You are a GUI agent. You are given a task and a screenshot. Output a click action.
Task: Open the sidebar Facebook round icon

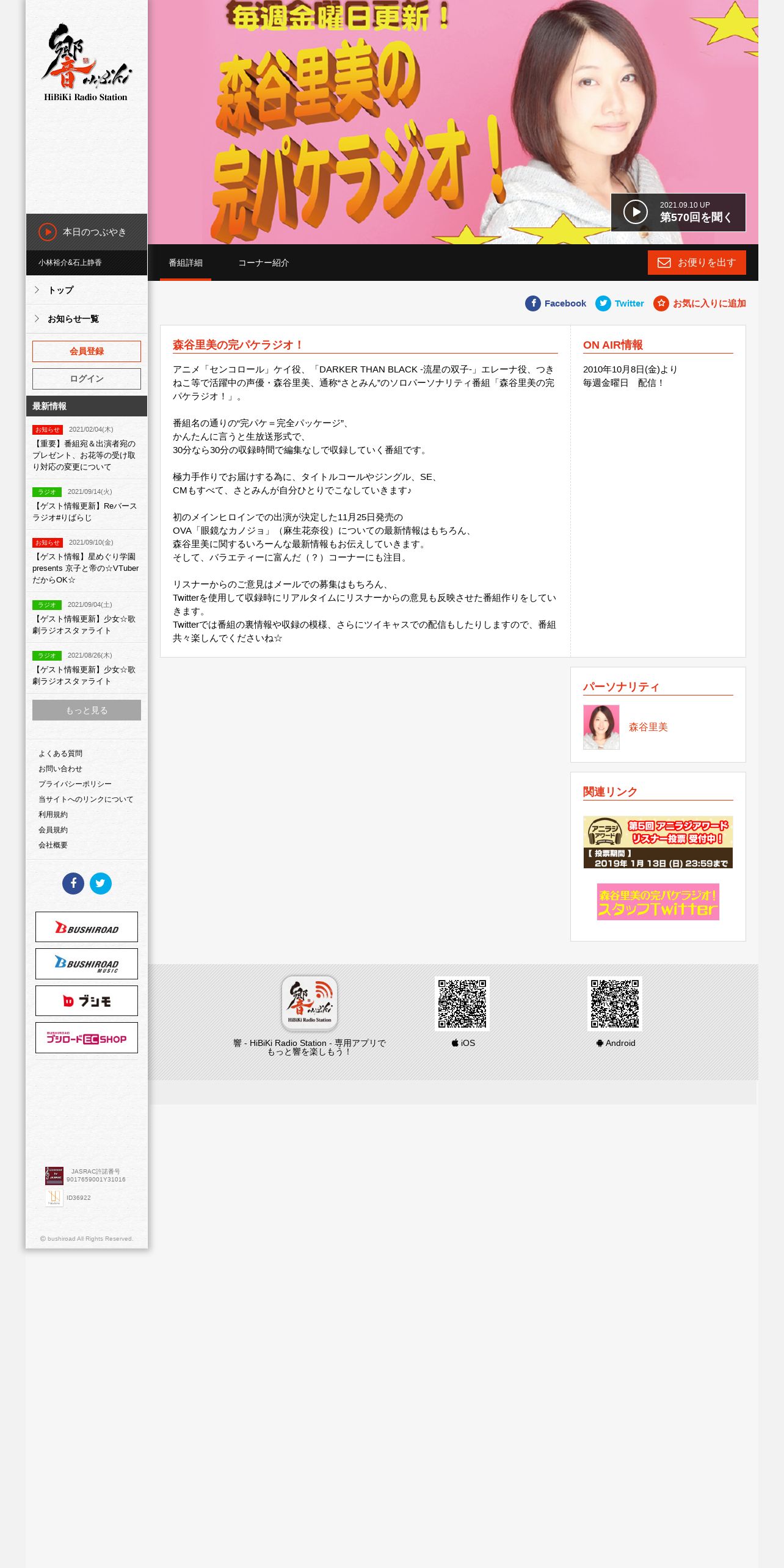coord(73,883)
